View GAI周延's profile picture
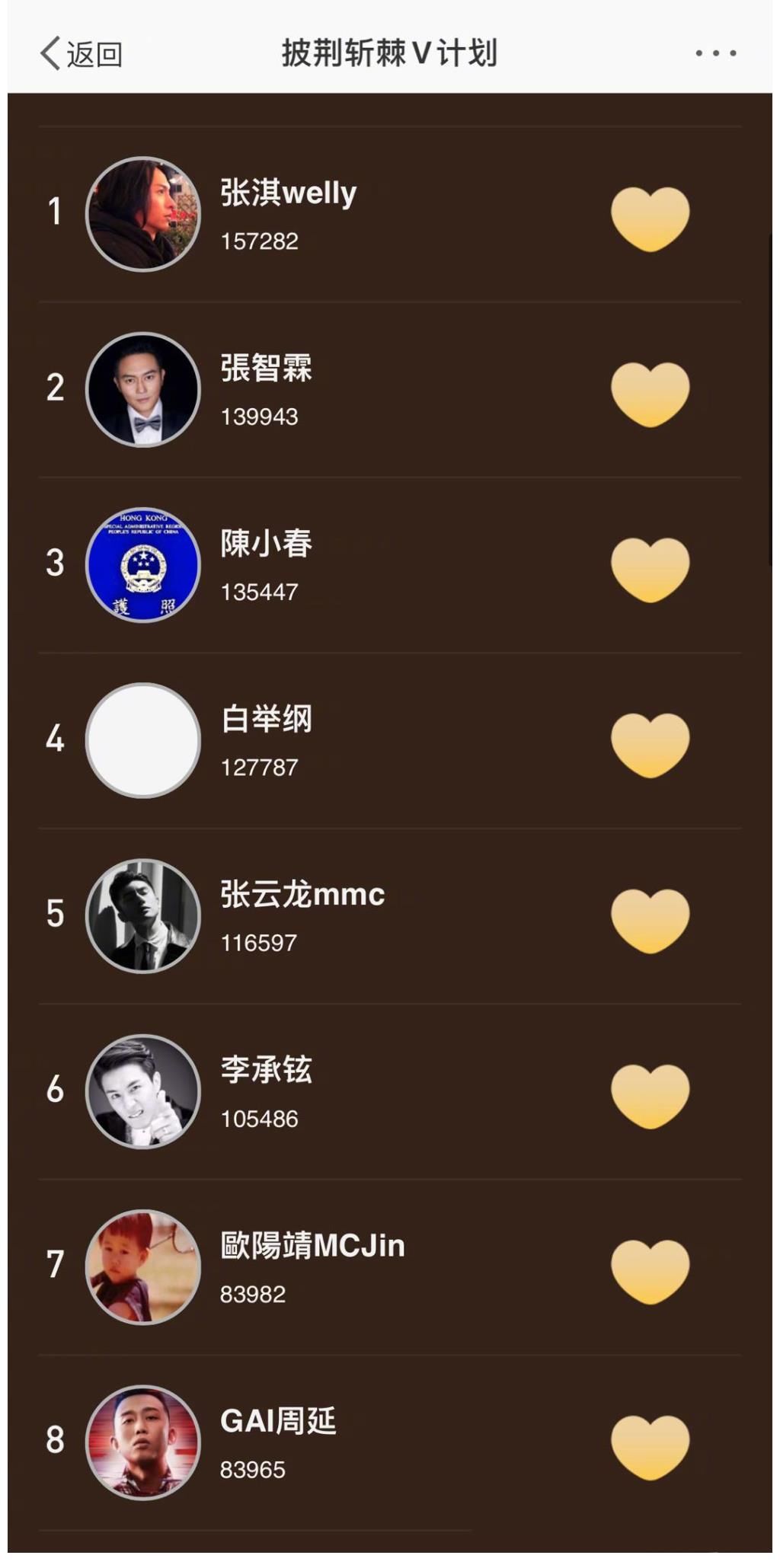 (143, 1442)
